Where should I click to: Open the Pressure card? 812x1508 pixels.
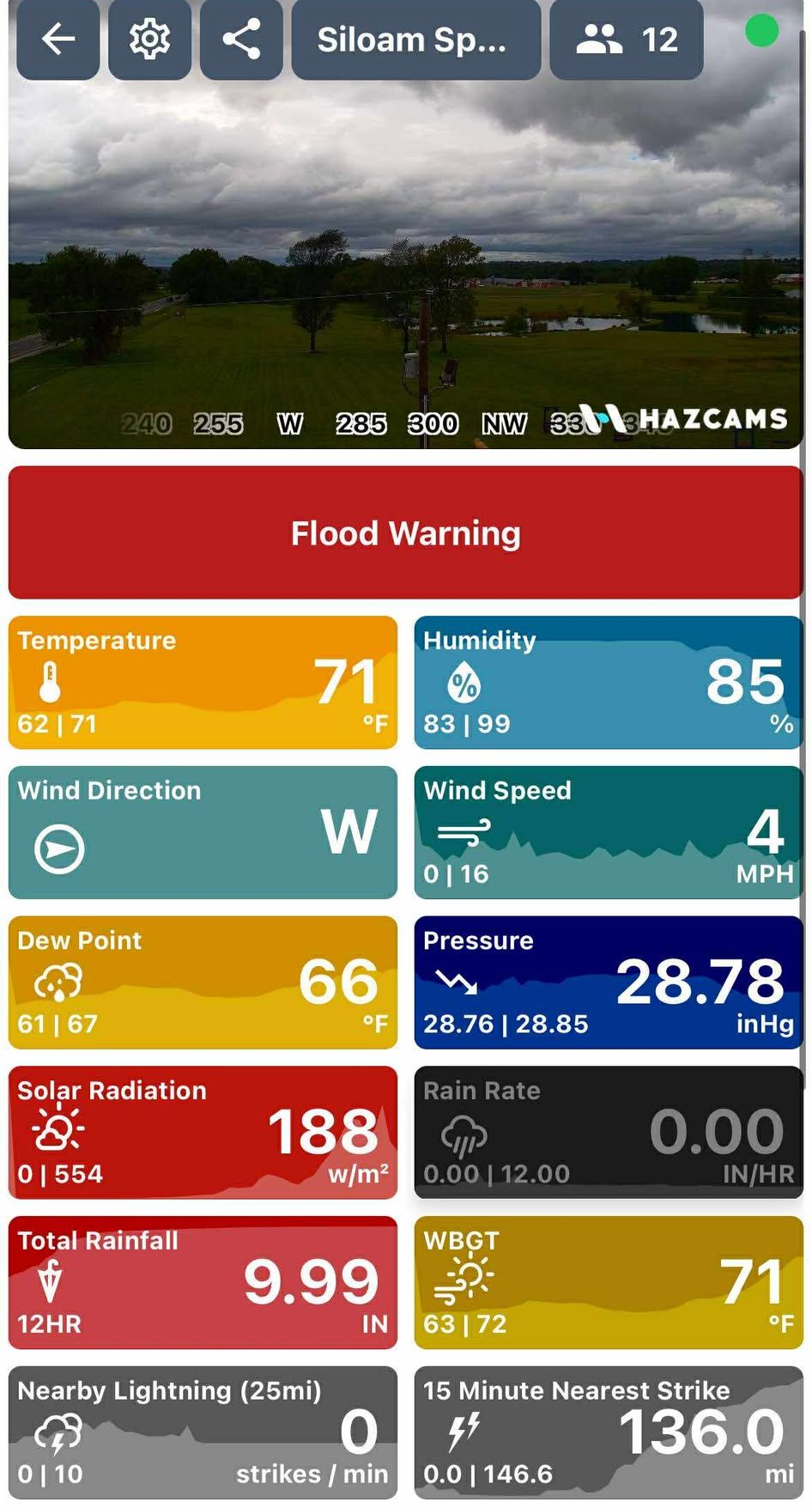(x=609, y=982)
